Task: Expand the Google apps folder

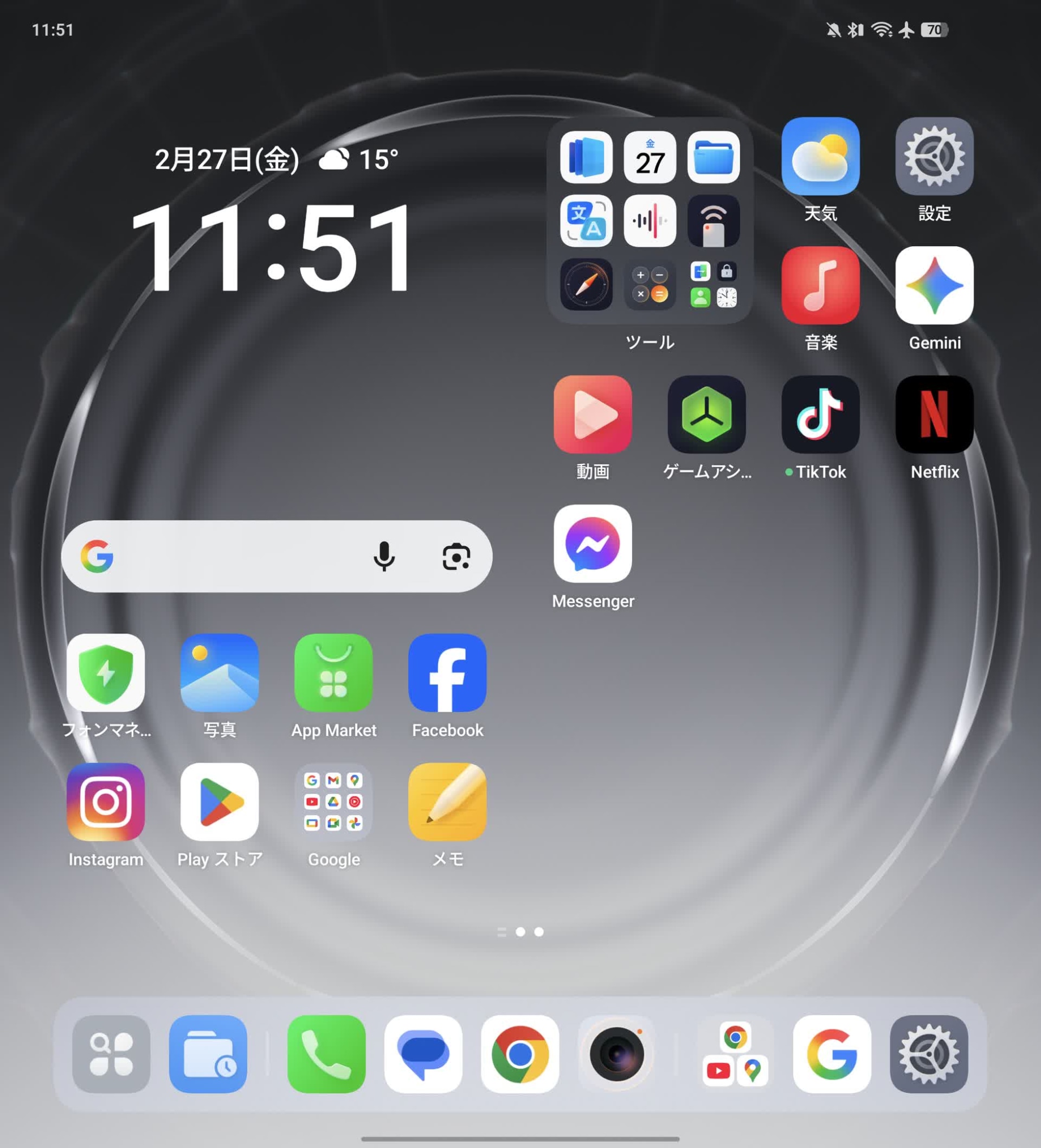Action: point(333,802)
